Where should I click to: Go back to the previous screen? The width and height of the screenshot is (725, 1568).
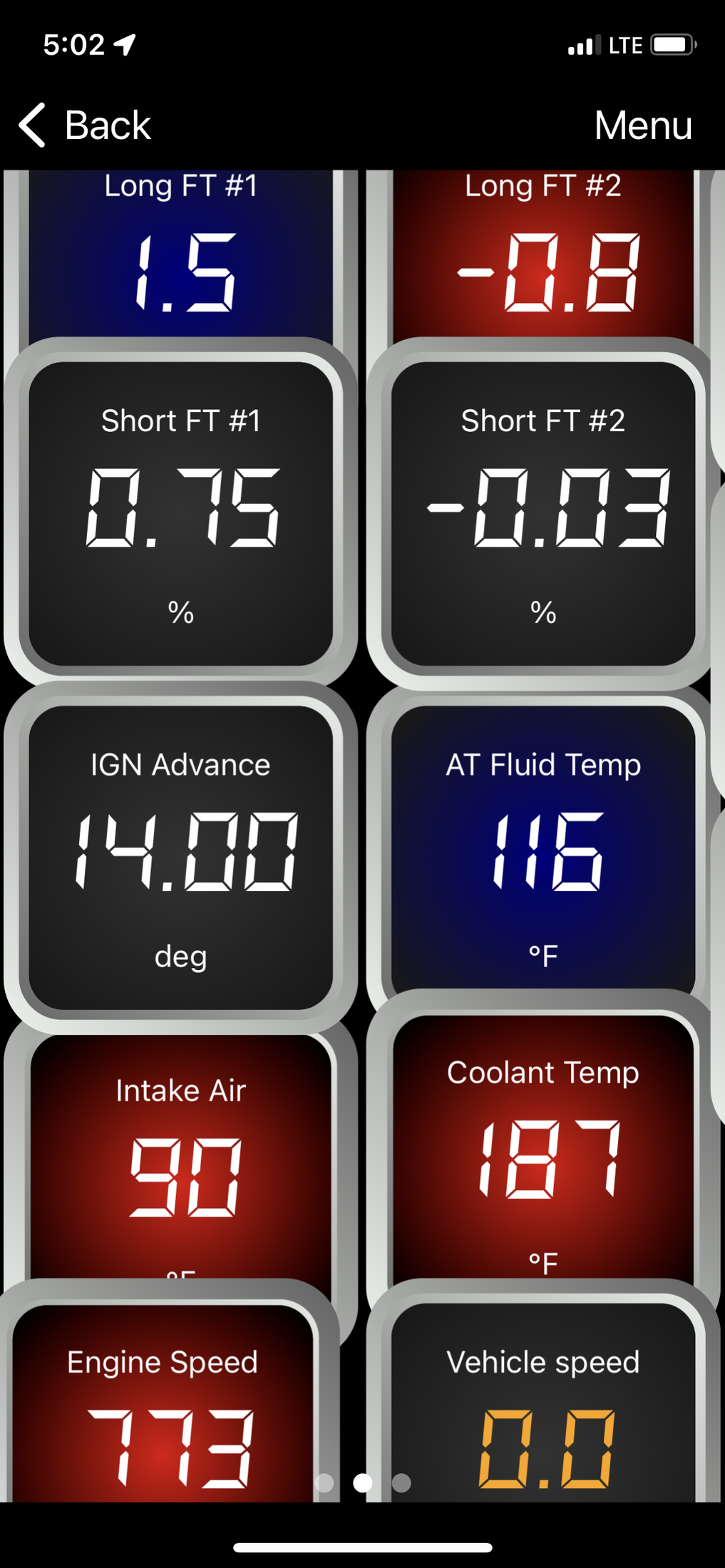pos(84,125)
